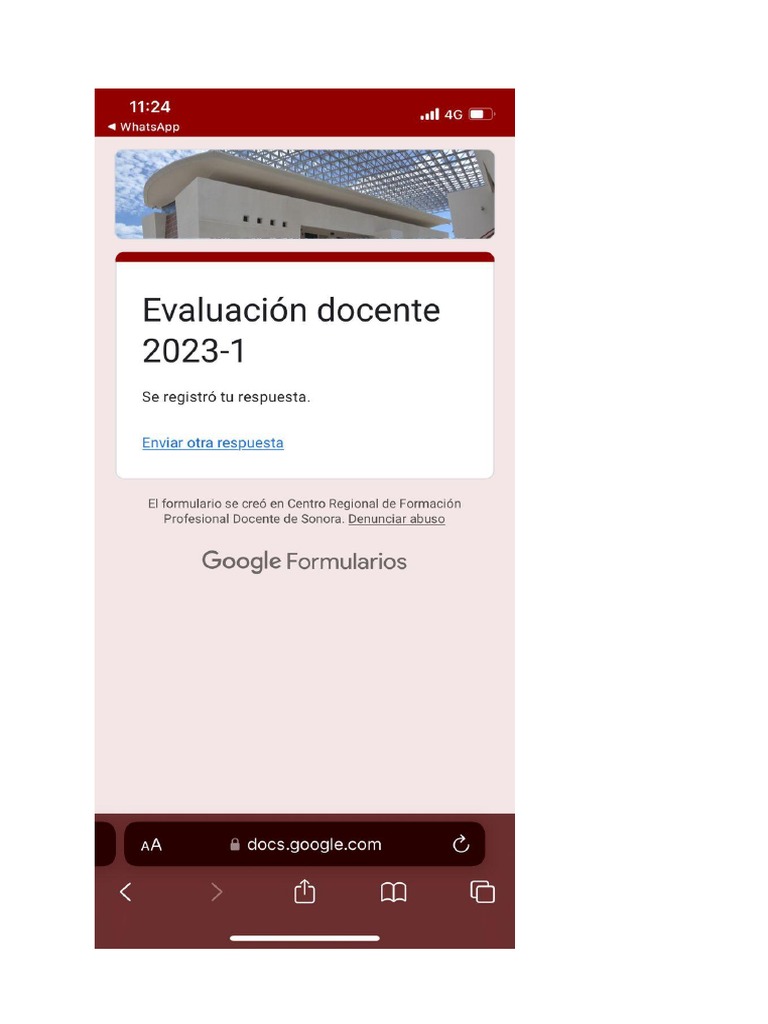Return to WhatsApp from the status bar
This screenshot has width=768, height=1024.
click(144, 127)
